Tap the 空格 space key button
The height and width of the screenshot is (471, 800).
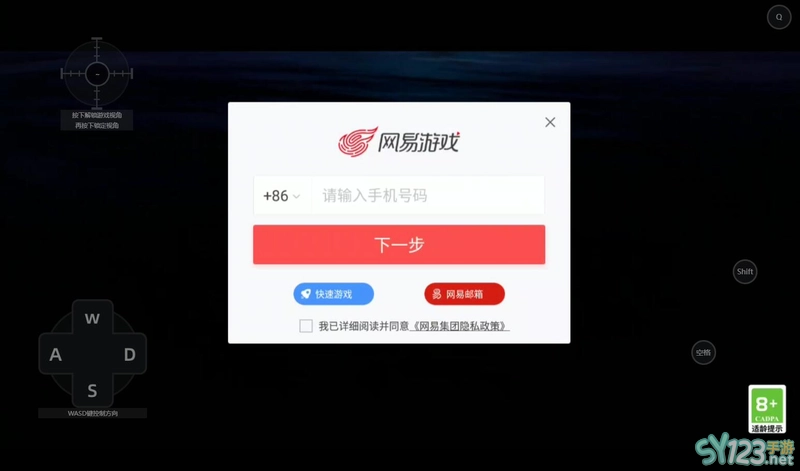pos(703,352)
